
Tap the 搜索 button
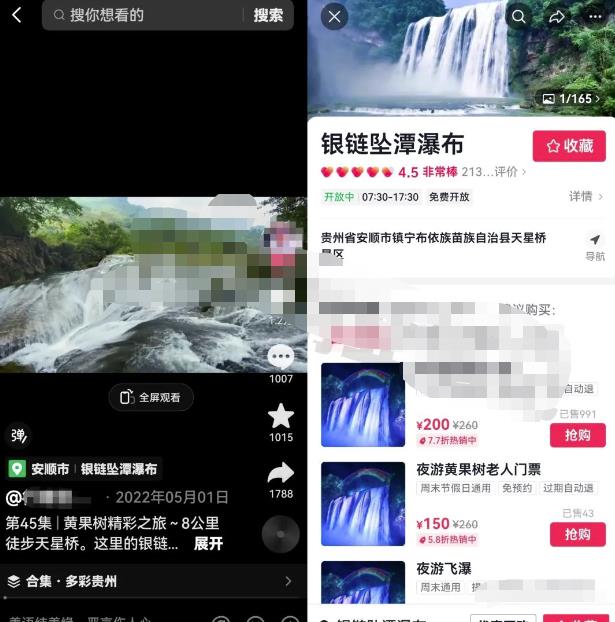point(268,15)
